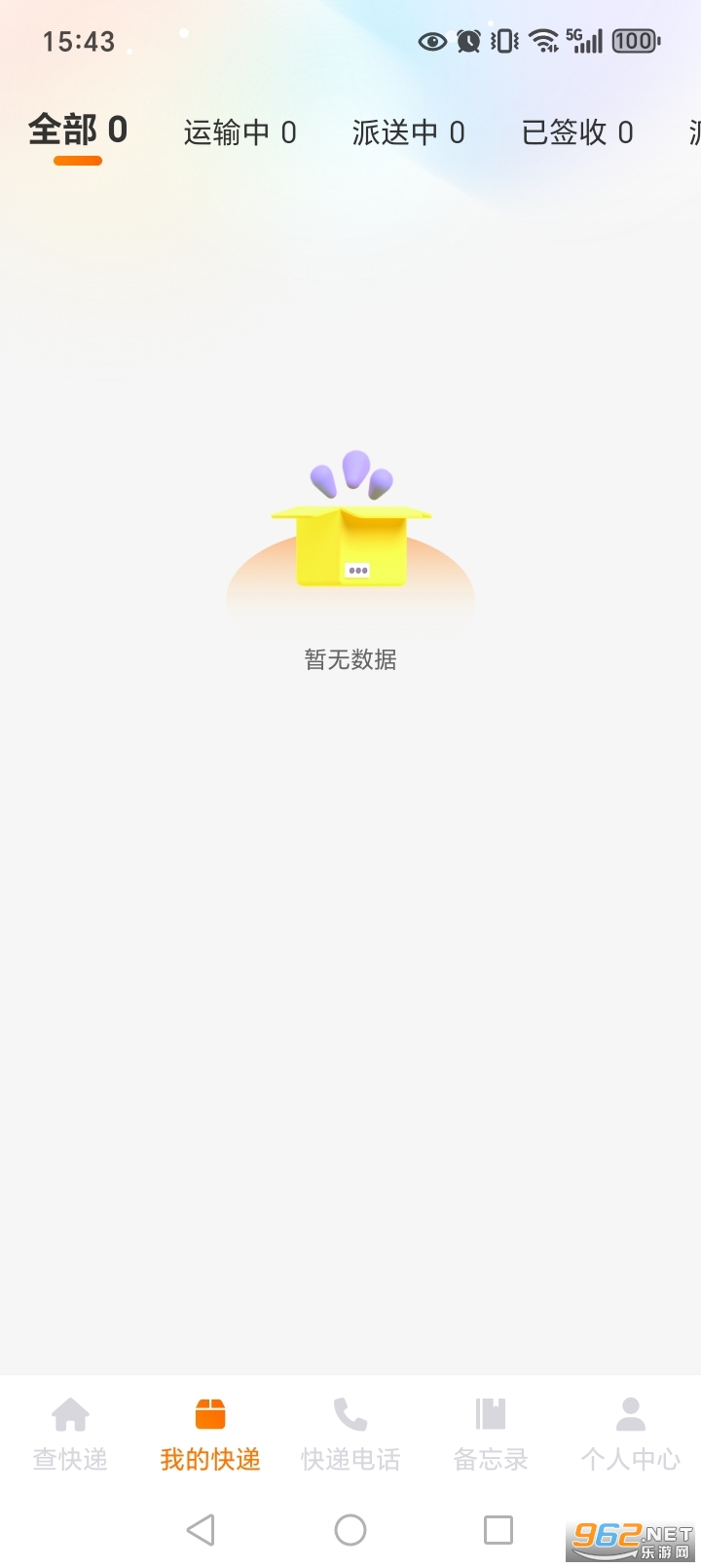Open the 派送中 tab

[409, 132]
